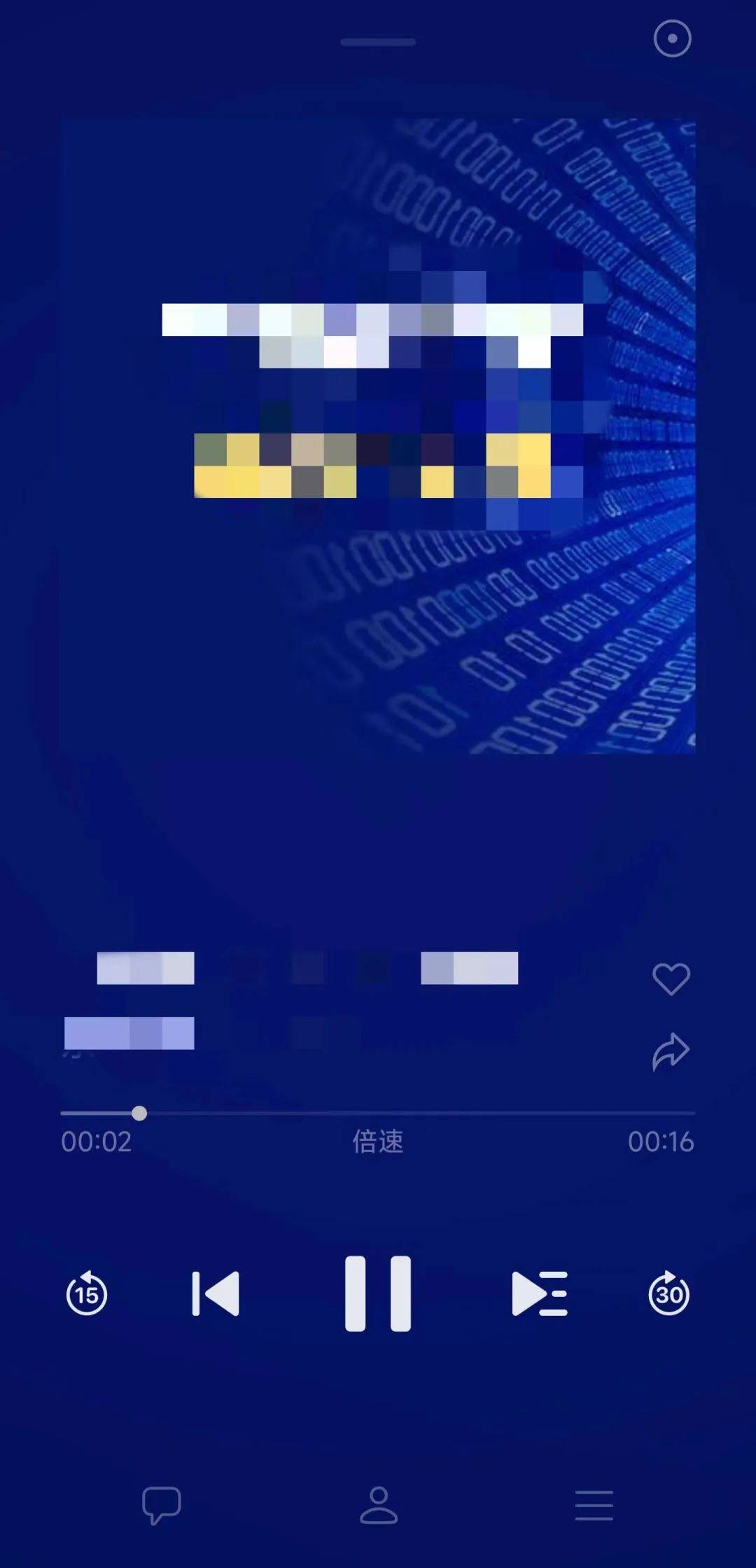
Task: Open the list menu icon
Action: (x=594, y=1505)
